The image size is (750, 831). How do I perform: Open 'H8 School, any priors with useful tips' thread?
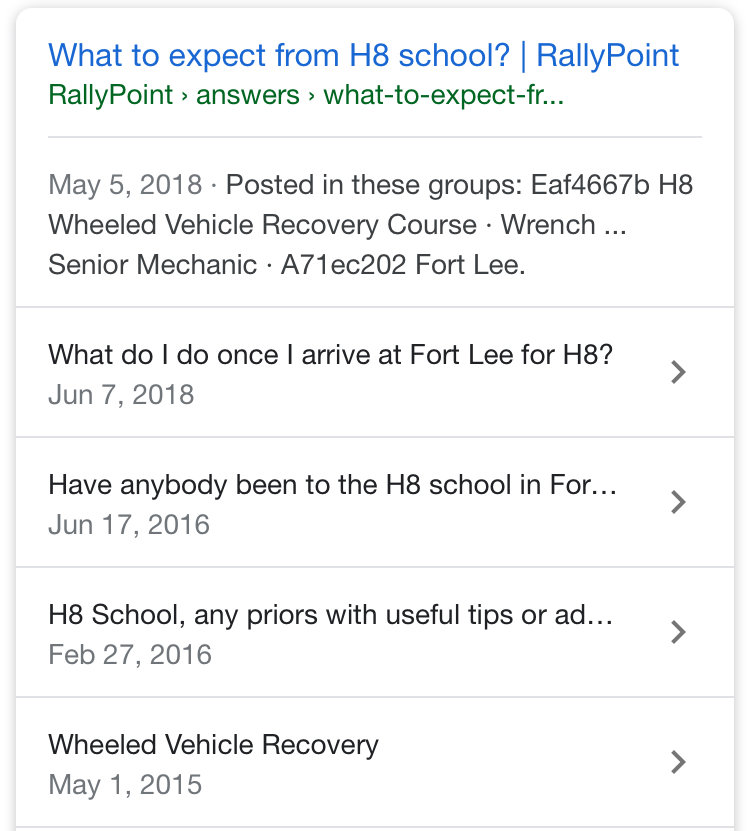point(330,616)
